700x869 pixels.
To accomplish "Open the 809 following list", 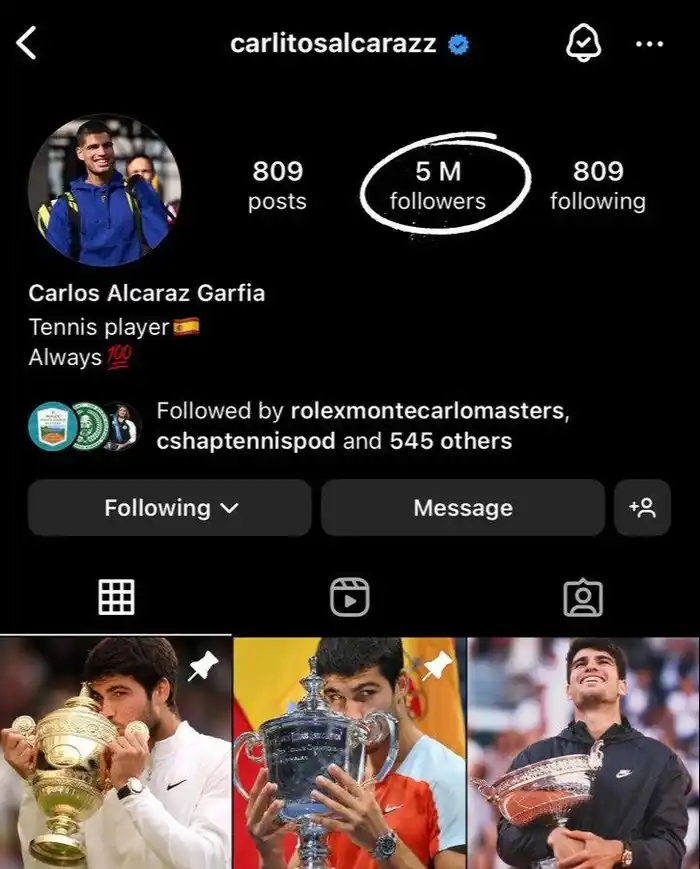I will (598, 186).
